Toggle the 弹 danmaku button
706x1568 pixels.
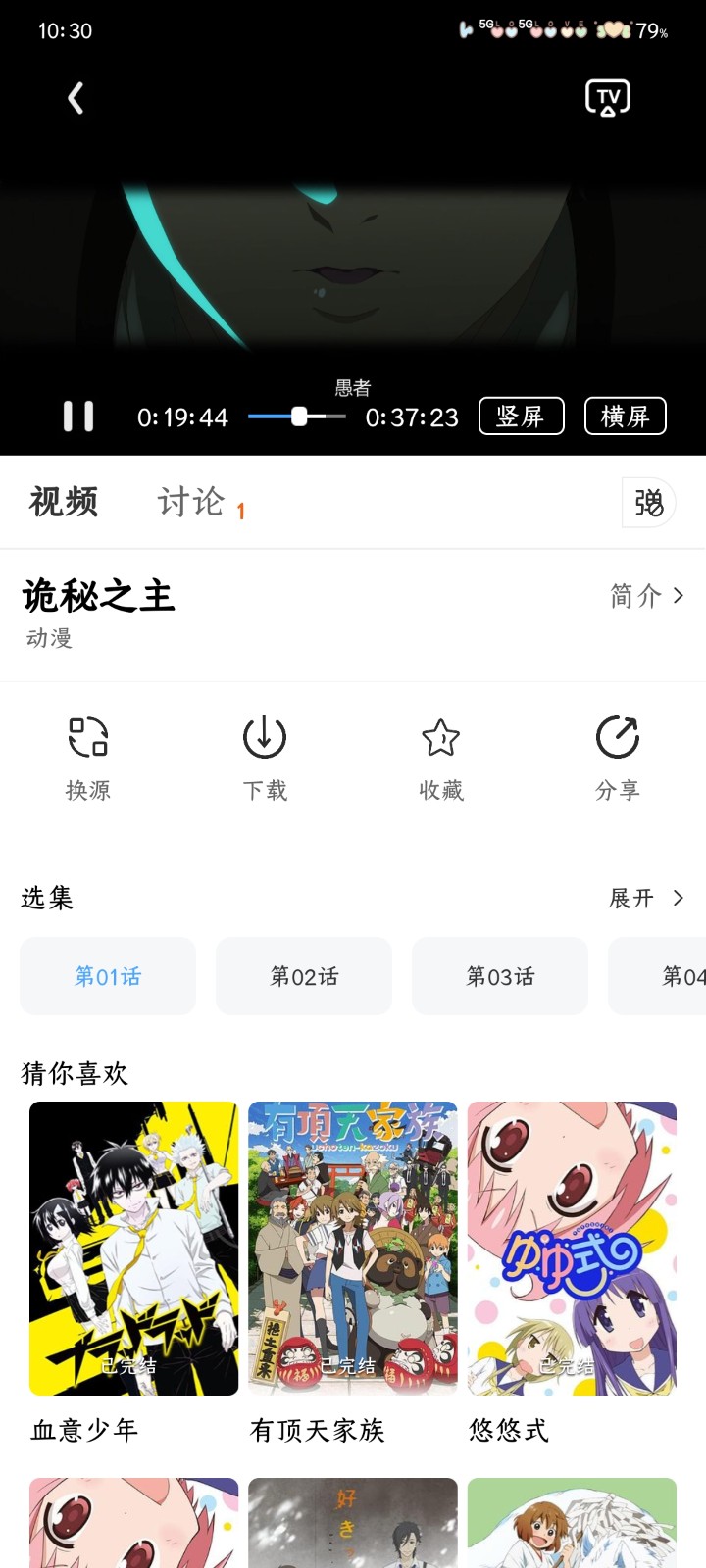(x=648, y=503)
